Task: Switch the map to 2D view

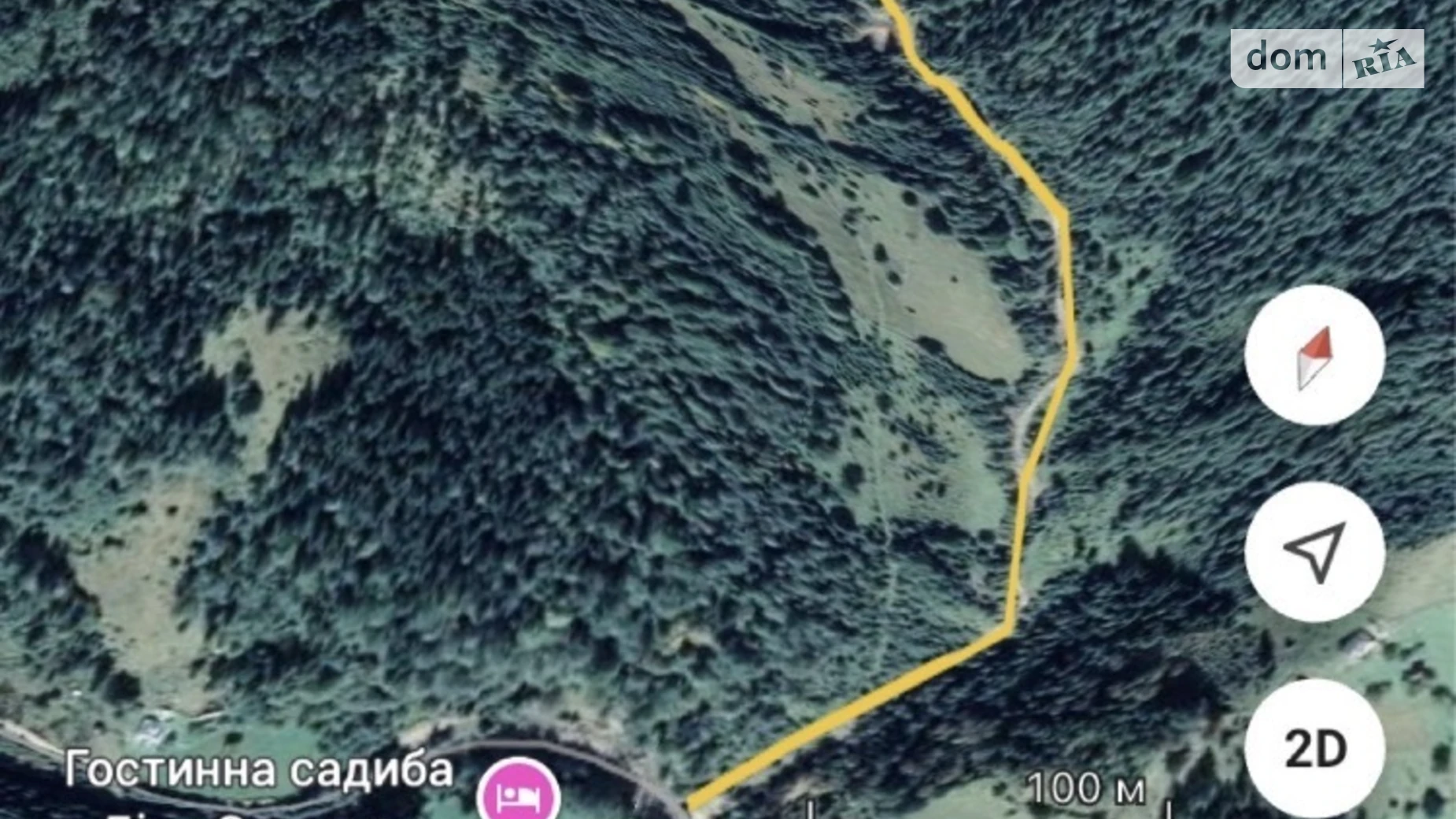Action: click(x=1314, y=748)
